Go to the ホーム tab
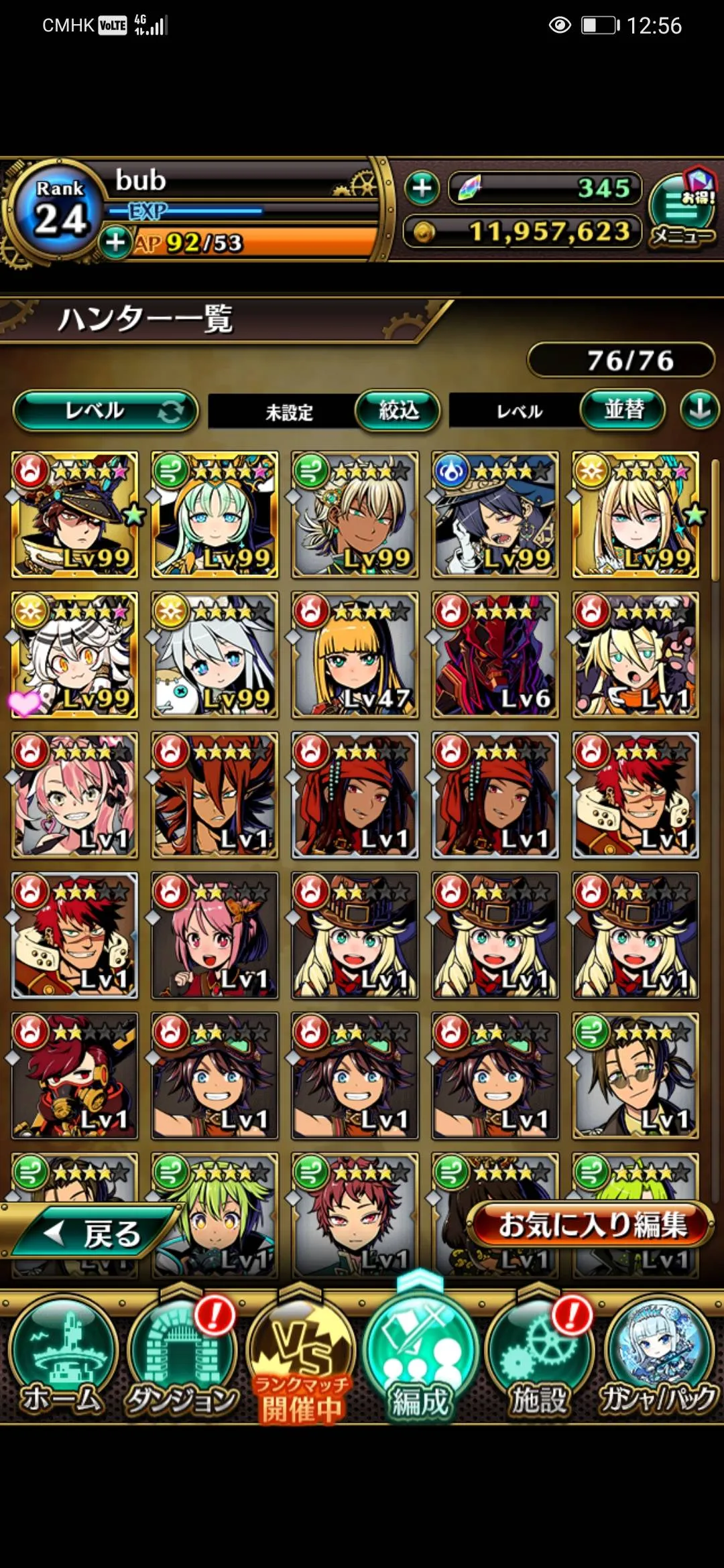Viewport: 724px width, 1568px height. 62,1360
